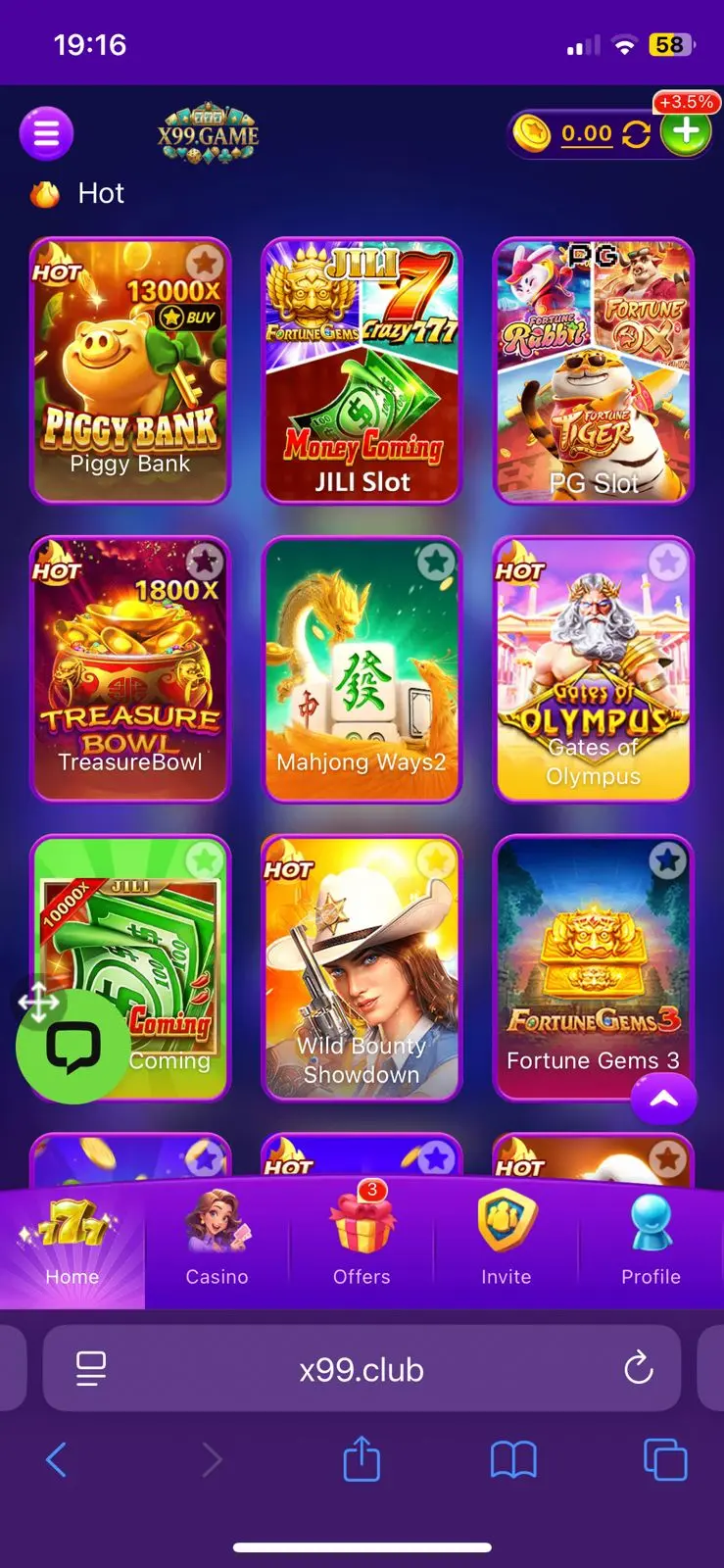Viewport: 724px width, 1568px height.
Task: Open the Offers tab
Action: pyautogui.click(x=362, y=1240)
